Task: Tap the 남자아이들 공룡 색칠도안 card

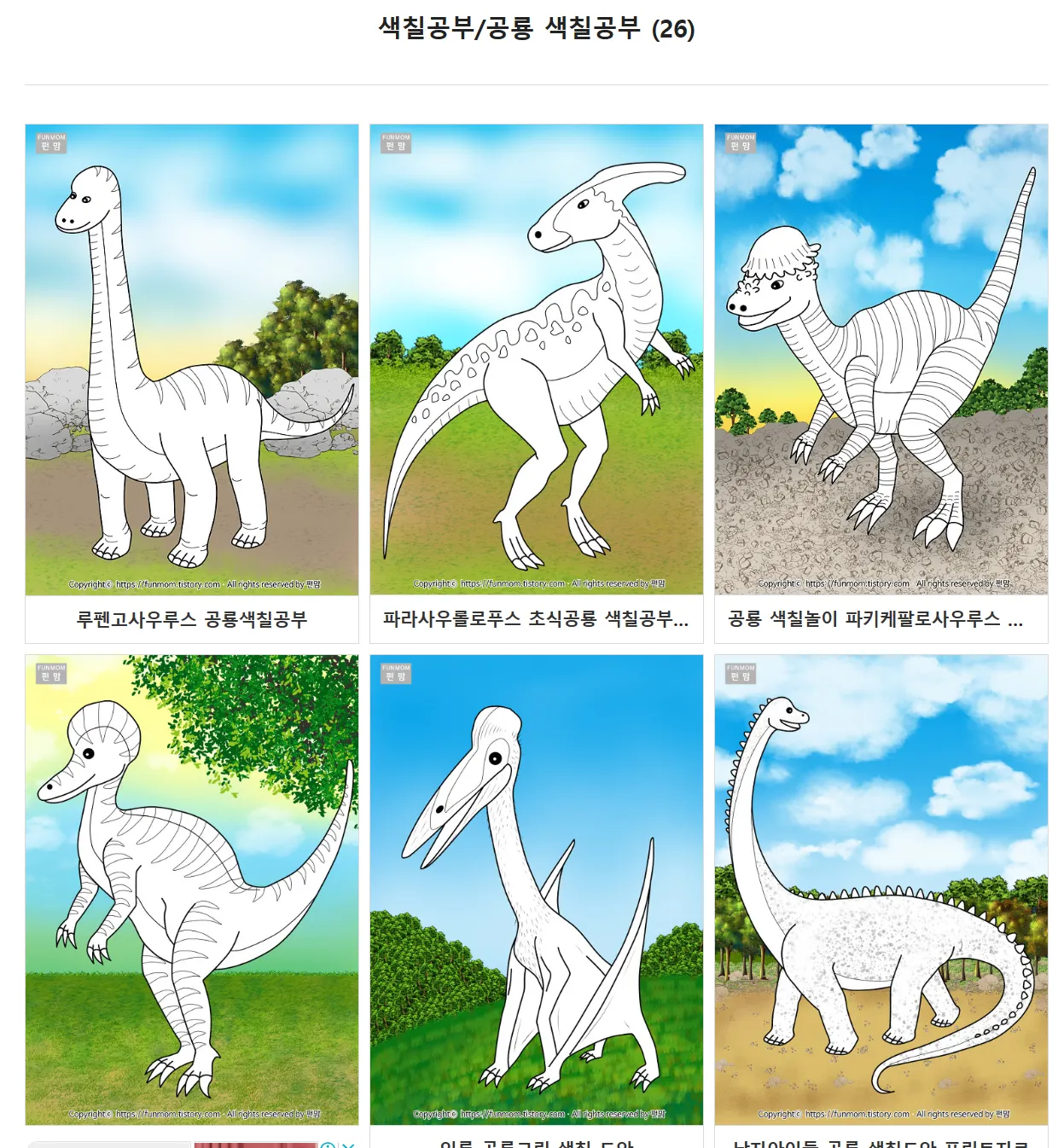Action: coord(881,890)
